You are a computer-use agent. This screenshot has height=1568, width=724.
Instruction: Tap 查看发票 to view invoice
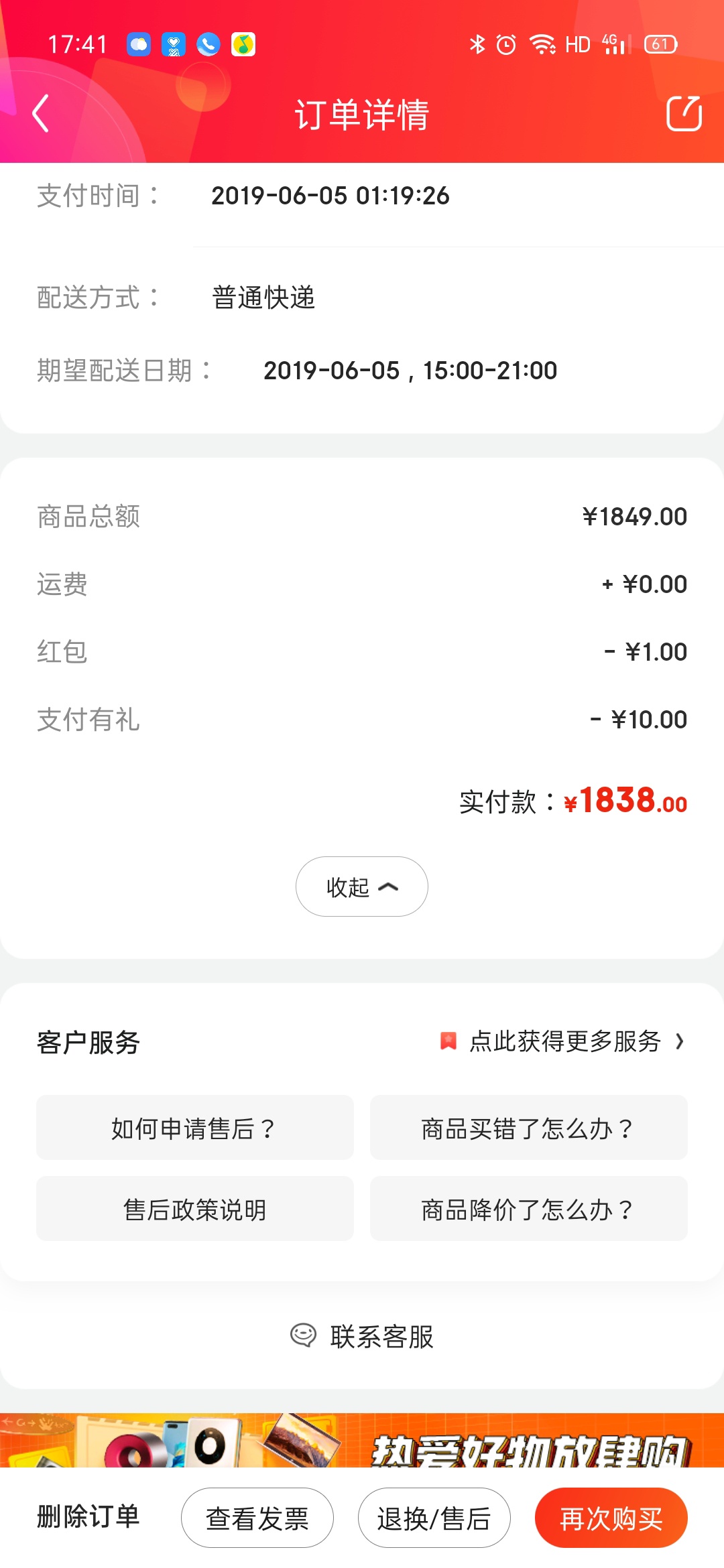click(x=257, y=1518)
